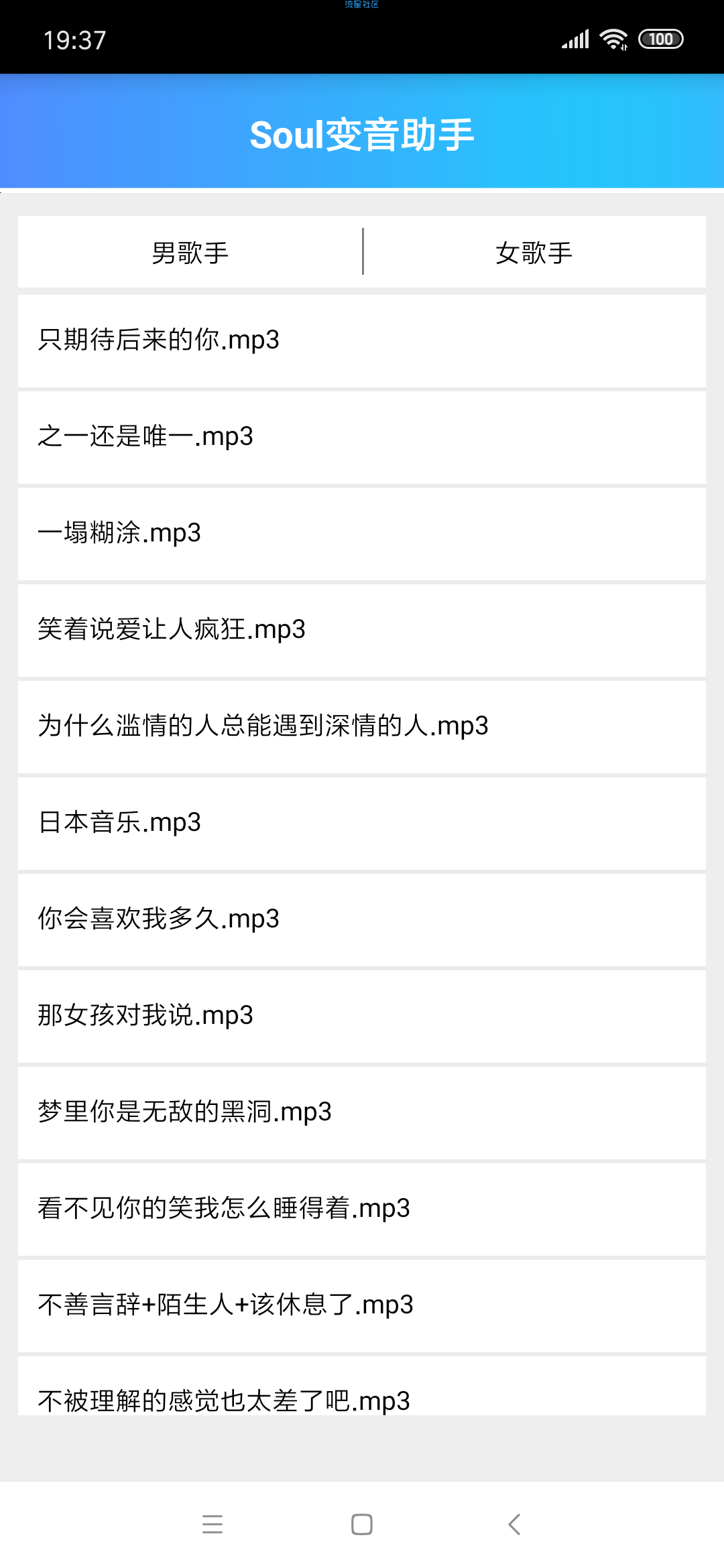Select 不善言辞+陌生人+该休息了.mp3

tap(362, 1306)
